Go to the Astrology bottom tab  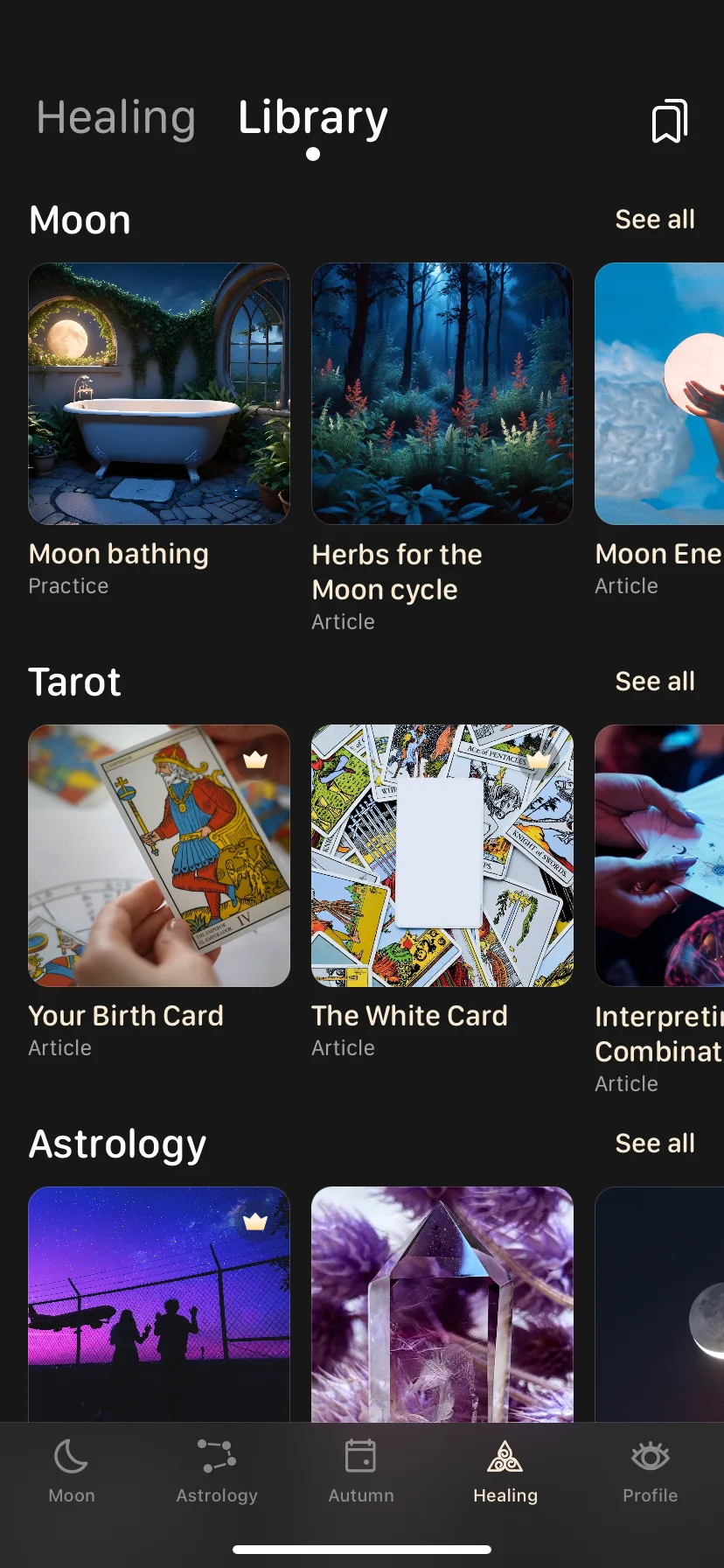tap(217, 1472)
